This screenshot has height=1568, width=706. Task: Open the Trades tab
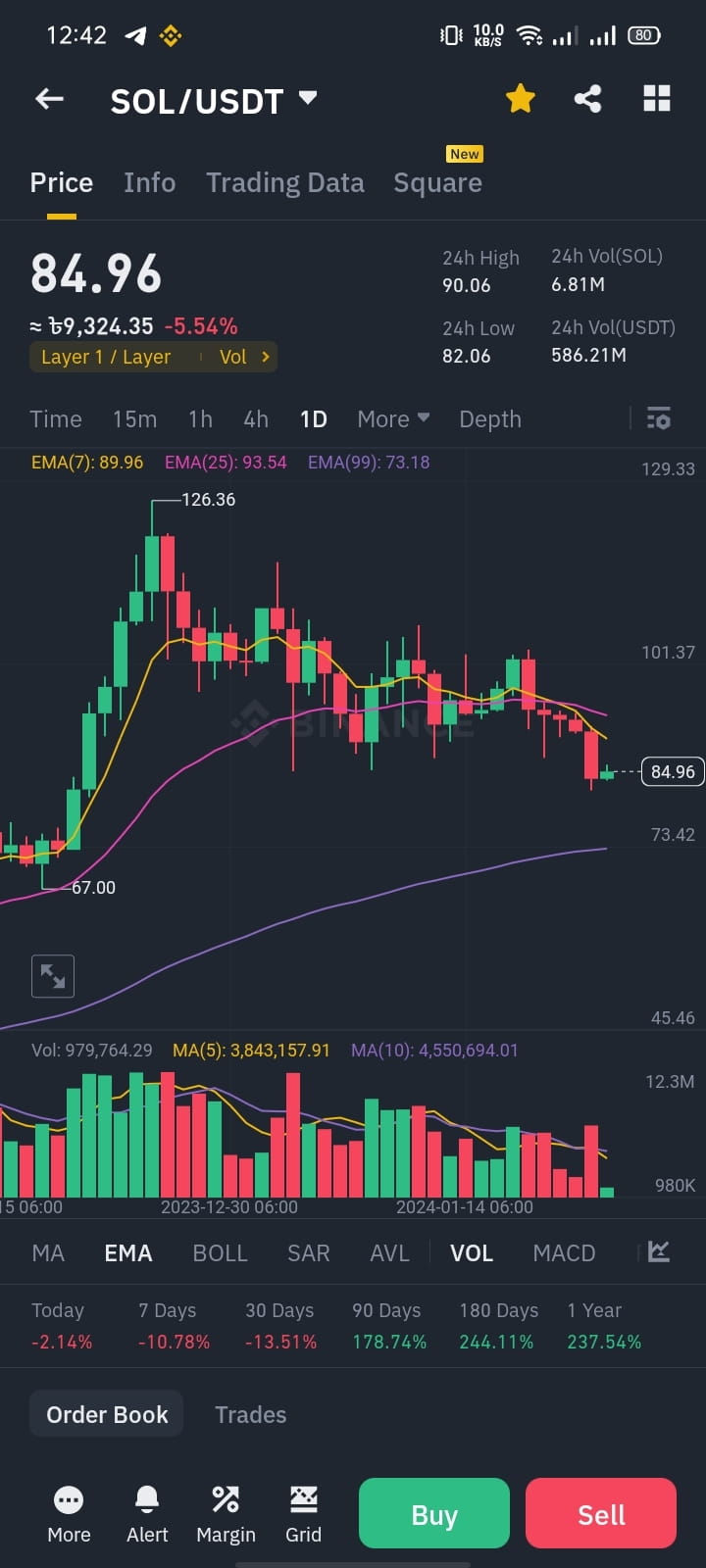point(250,1414)
